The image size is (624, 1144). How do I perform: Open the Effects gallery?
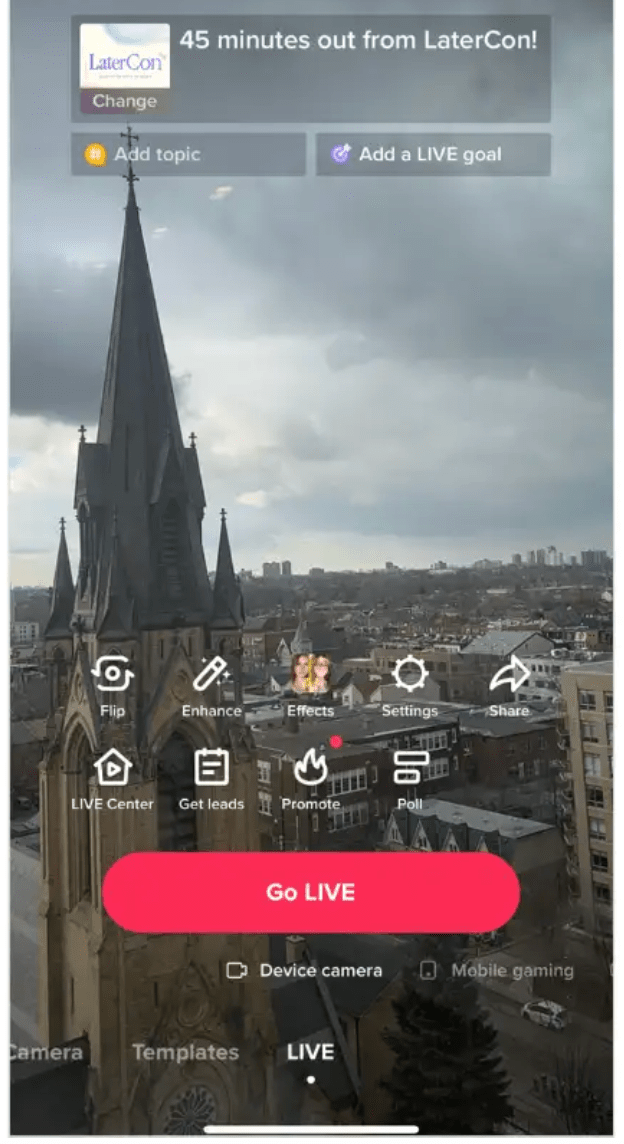click(310, 686)
